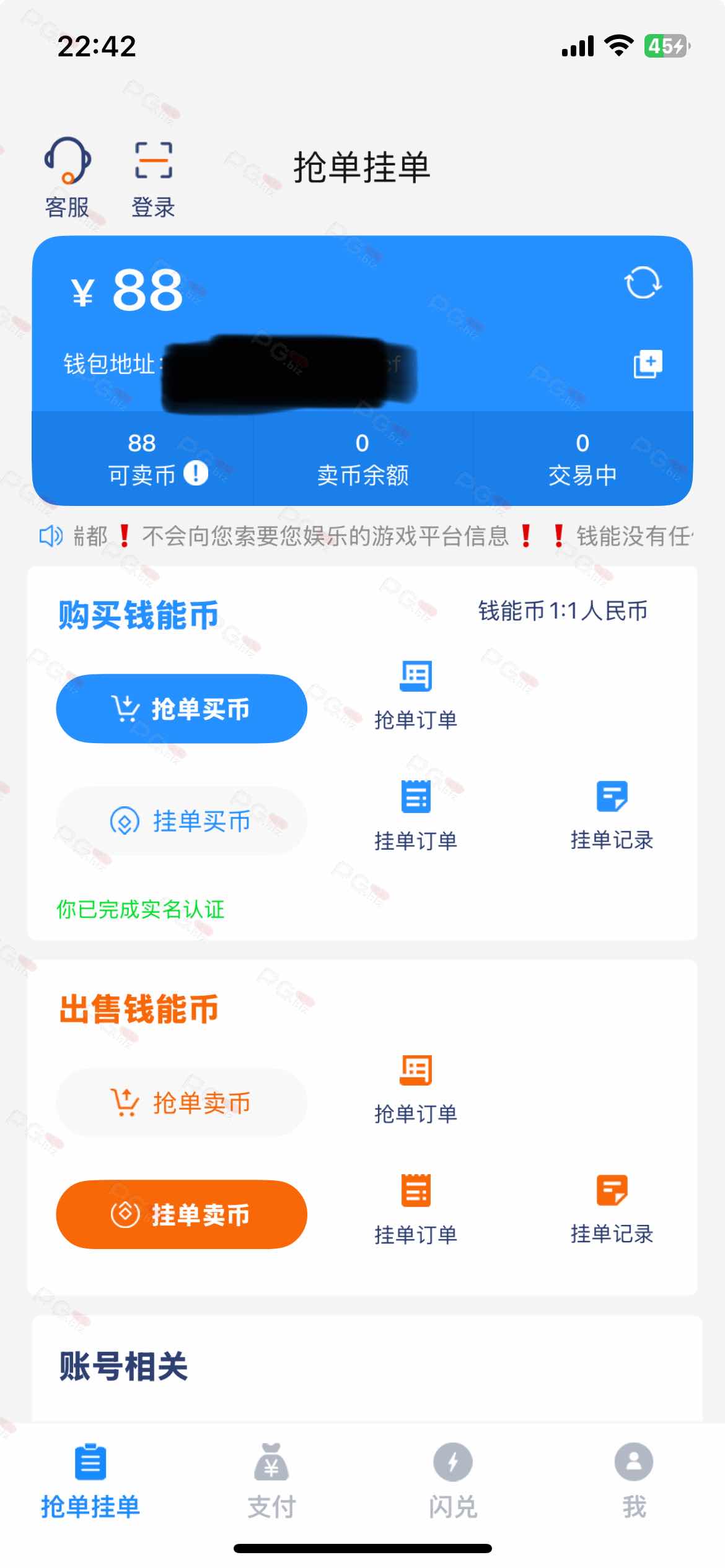Screen dimensions: 725x1568
Task: Tap the 抢单买币 button
Action: click(x=182, y=708)
